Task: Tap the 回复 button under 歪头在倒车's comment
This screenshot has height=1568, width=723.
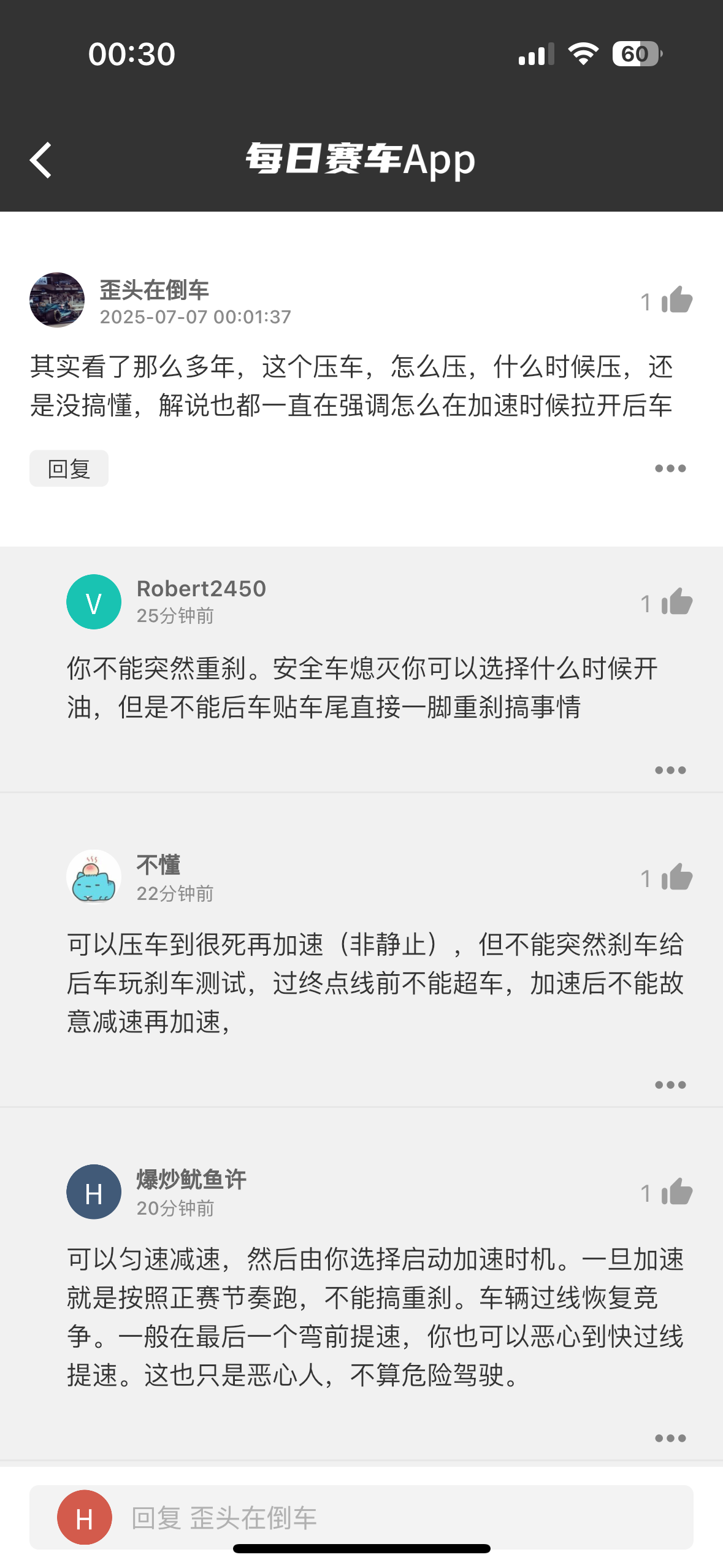Action: point(69,469)
